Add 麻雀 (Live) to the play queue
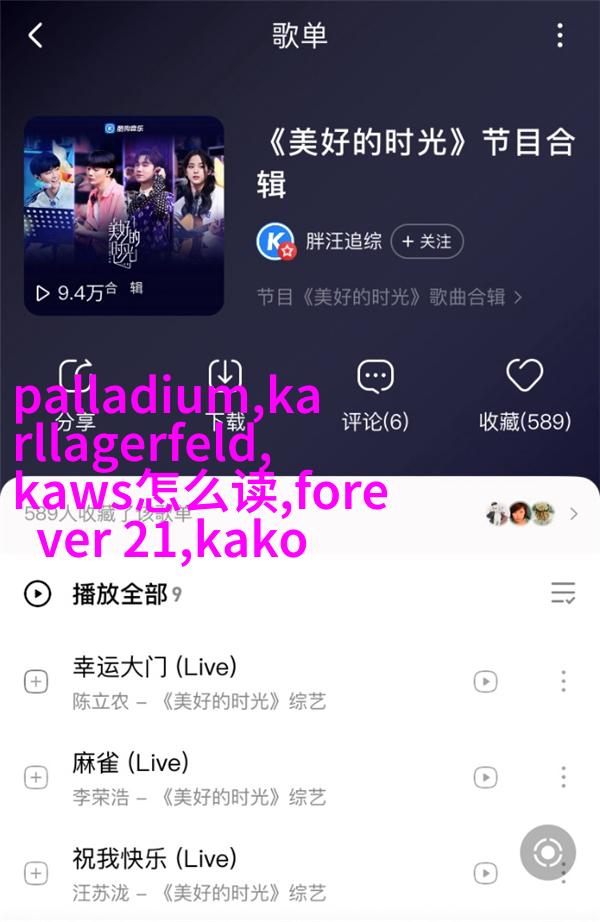 [x=36, y=777]
